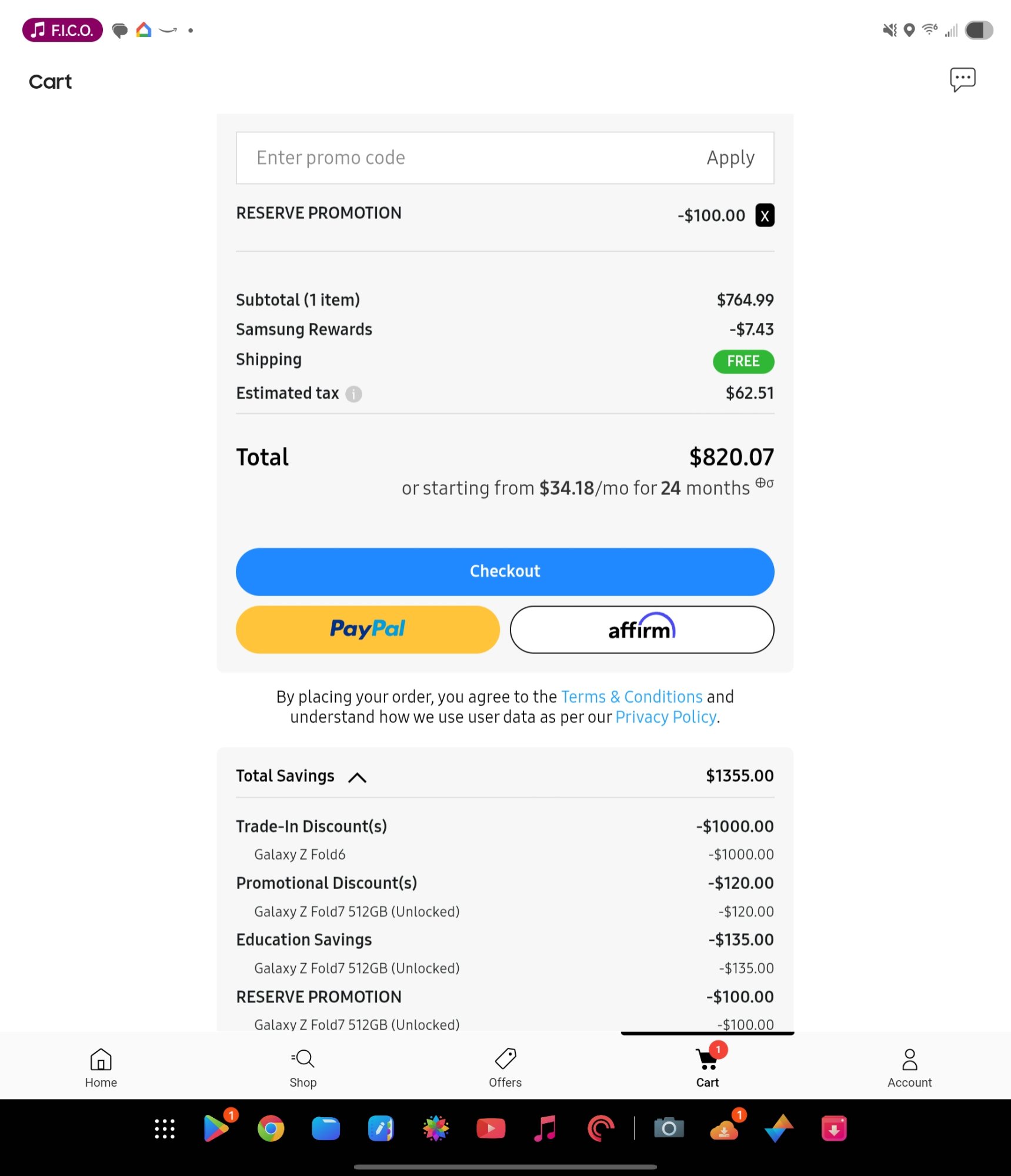Select the PayPal payment option
1011x1176 pixels.
point(367,629)
